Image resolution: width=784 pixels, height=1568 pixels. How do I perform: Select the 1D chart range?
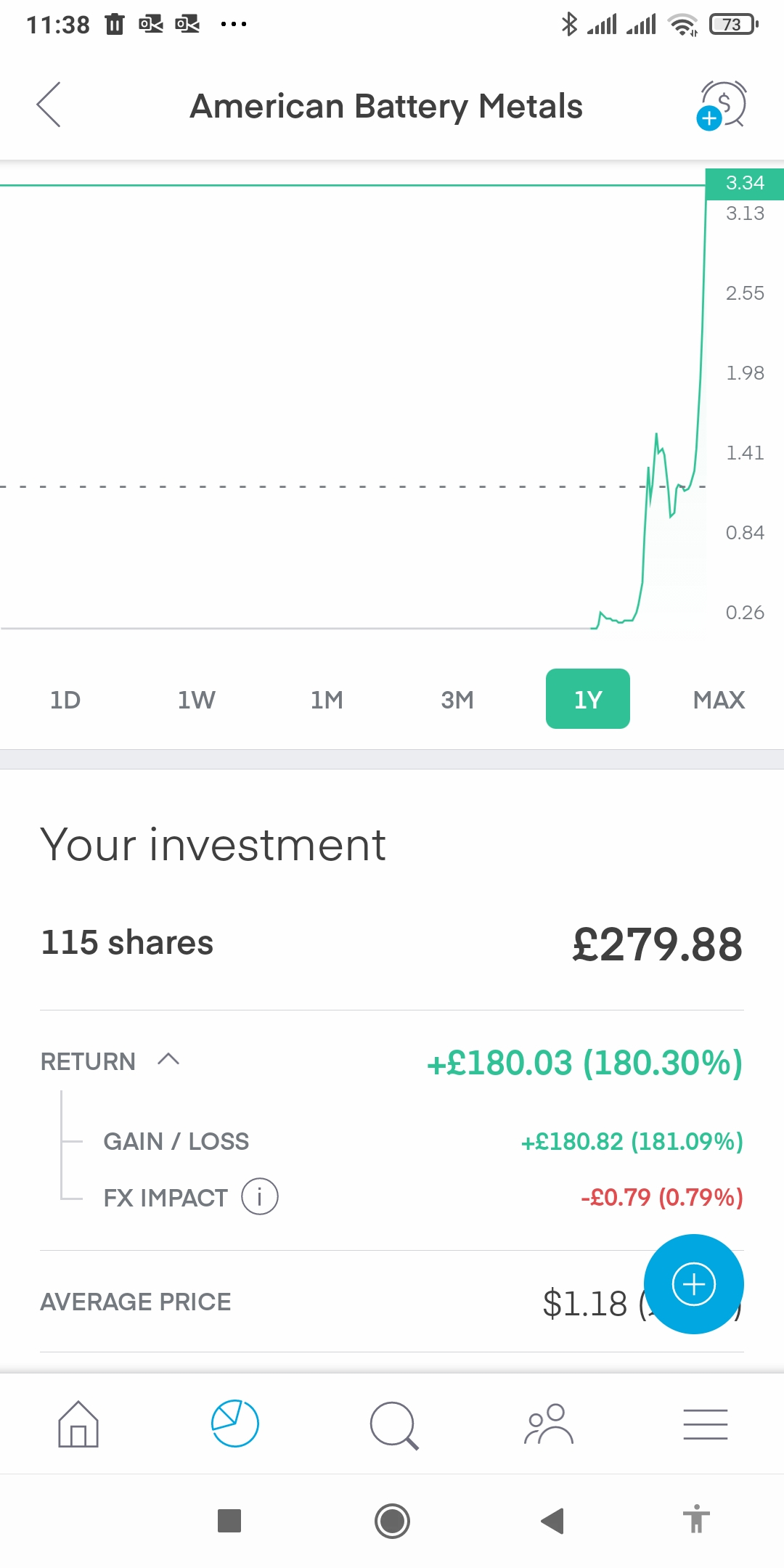point(65,699)
